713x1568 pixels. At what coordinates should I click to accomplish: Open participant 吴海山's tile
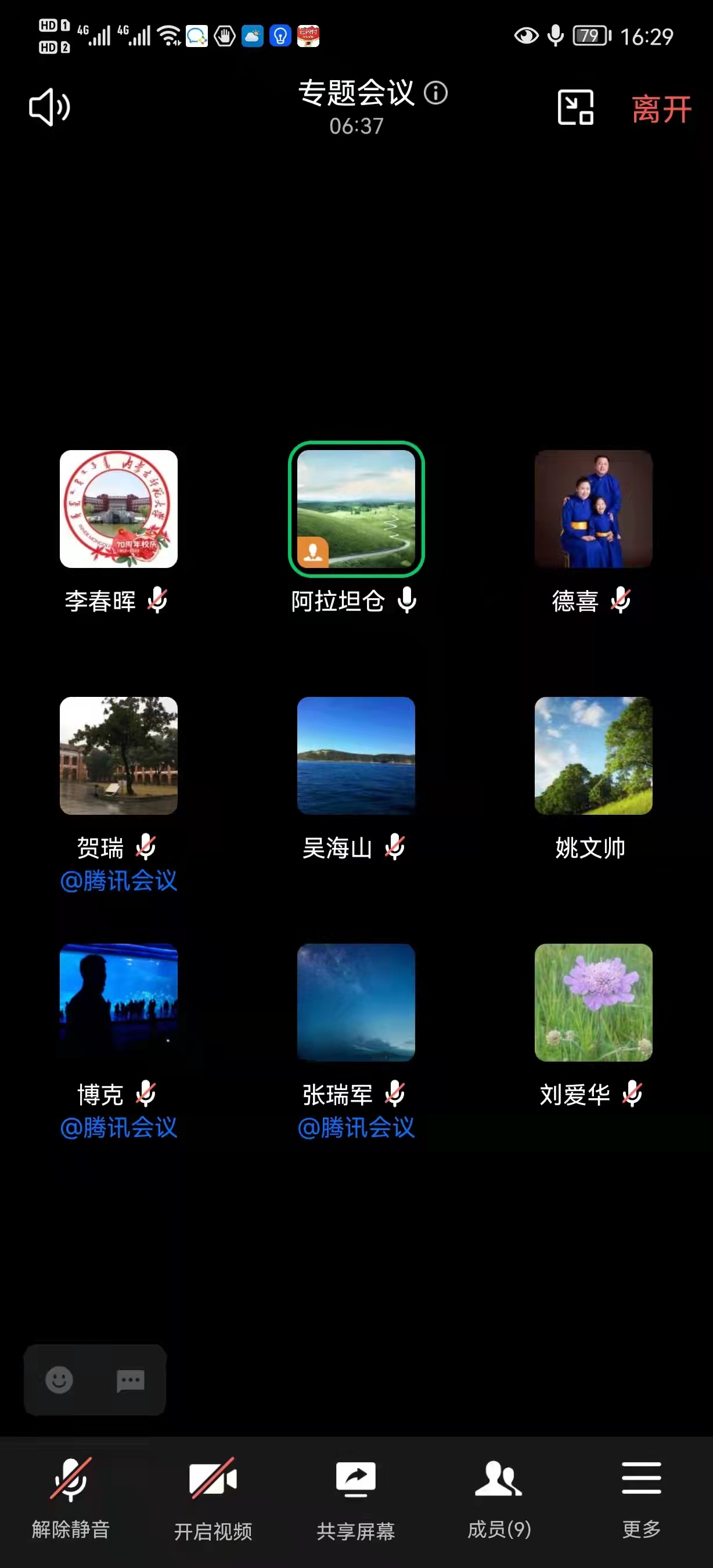click(x=356, y=756)
